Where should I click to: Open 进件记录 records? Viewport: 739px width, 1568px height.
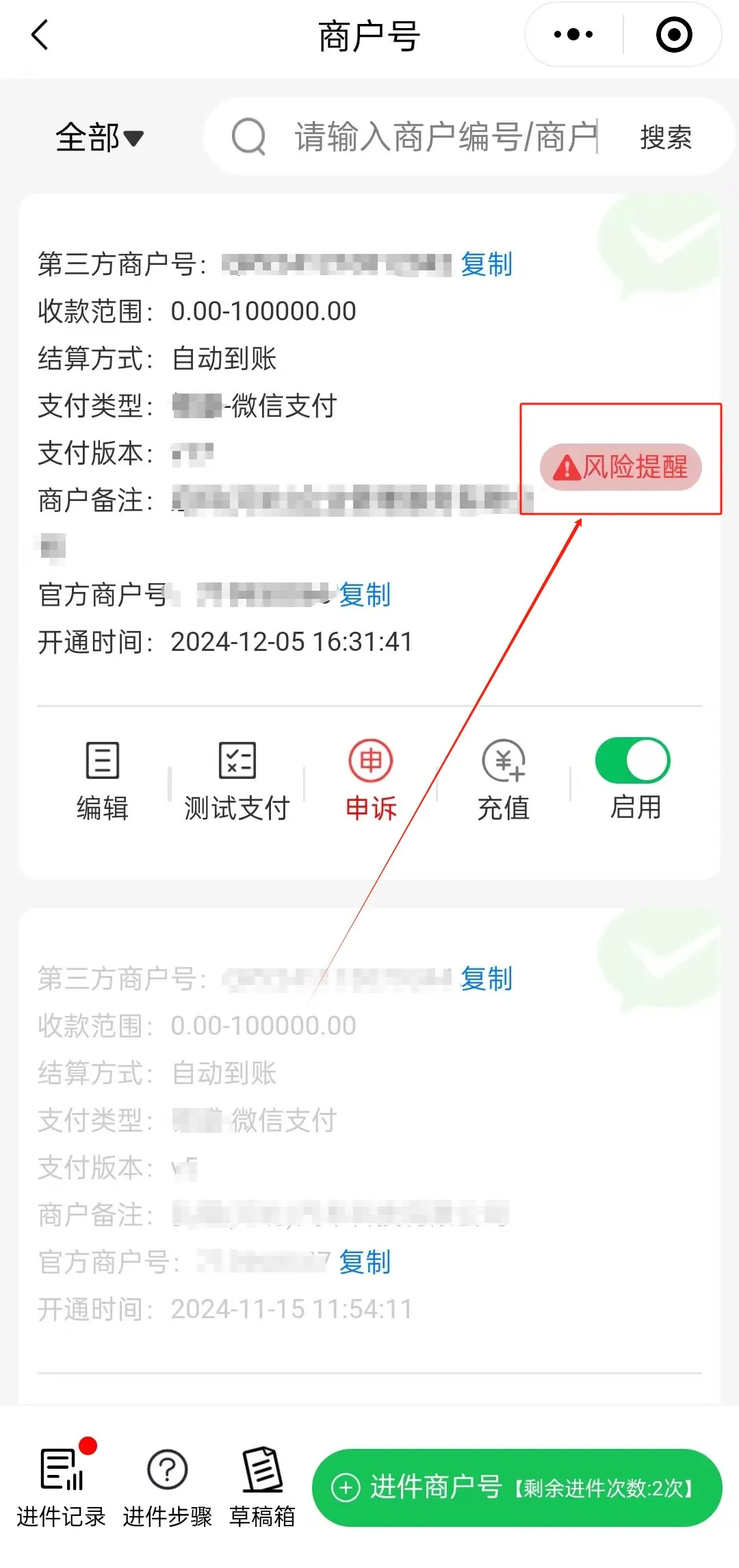coord(61,1487)
